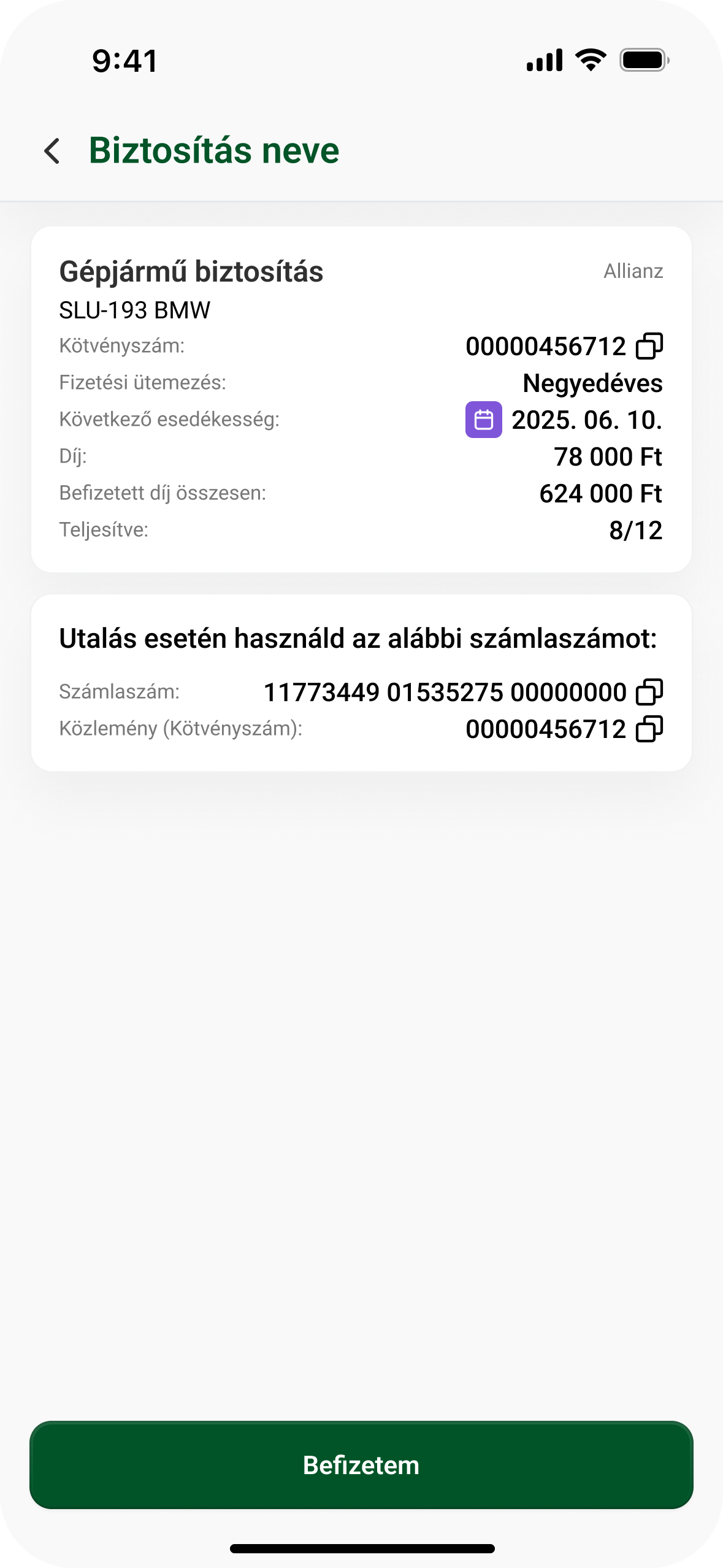The height and width of the screenshot is (1568, 723).
Task: Tap the Befizetem payment button
Action: click(x=361, y=1465)
